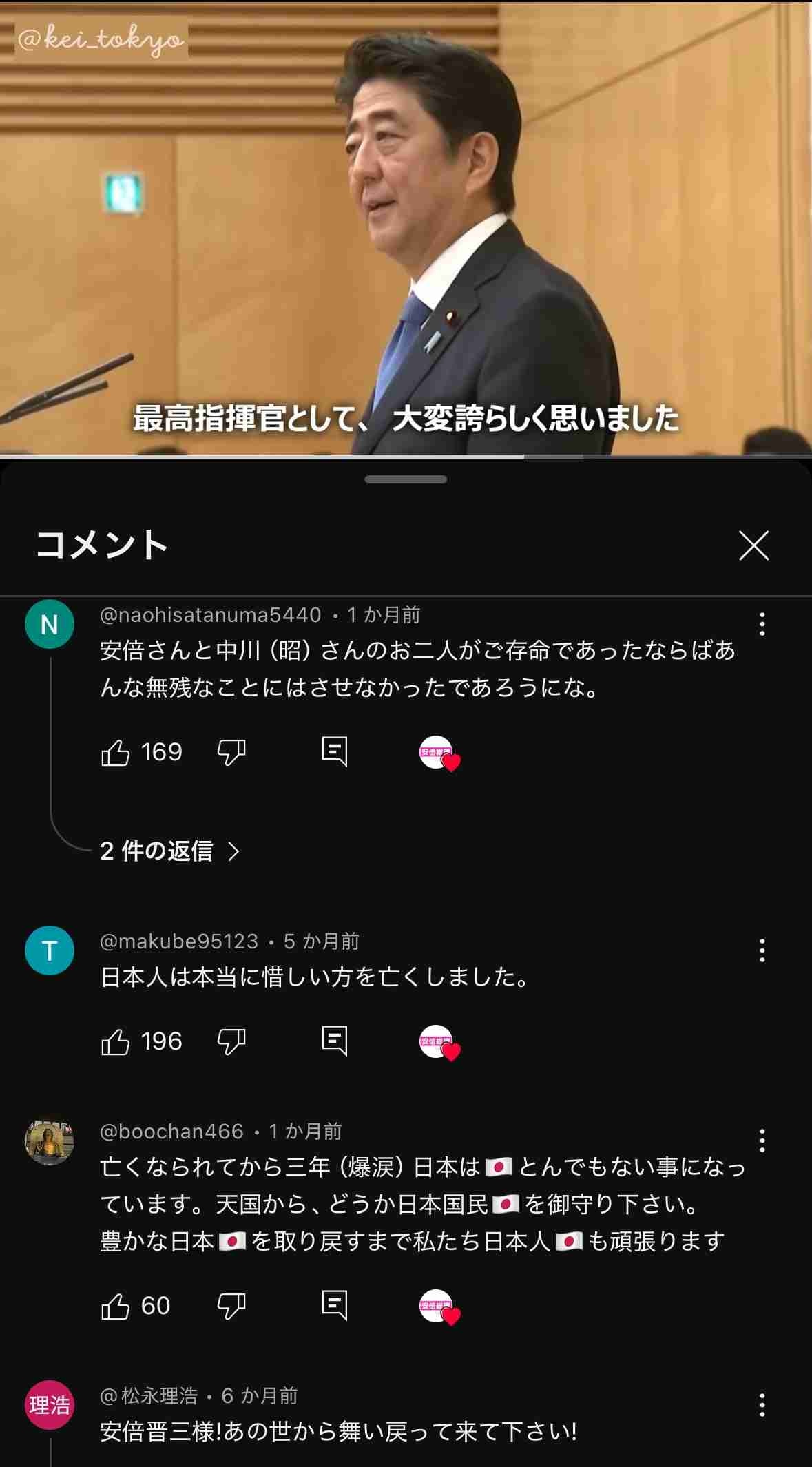Open @松永理浩's channel avatar
Image resolution: width=812 pixels, height=1467 pixels.
[x=50, y=1405]
